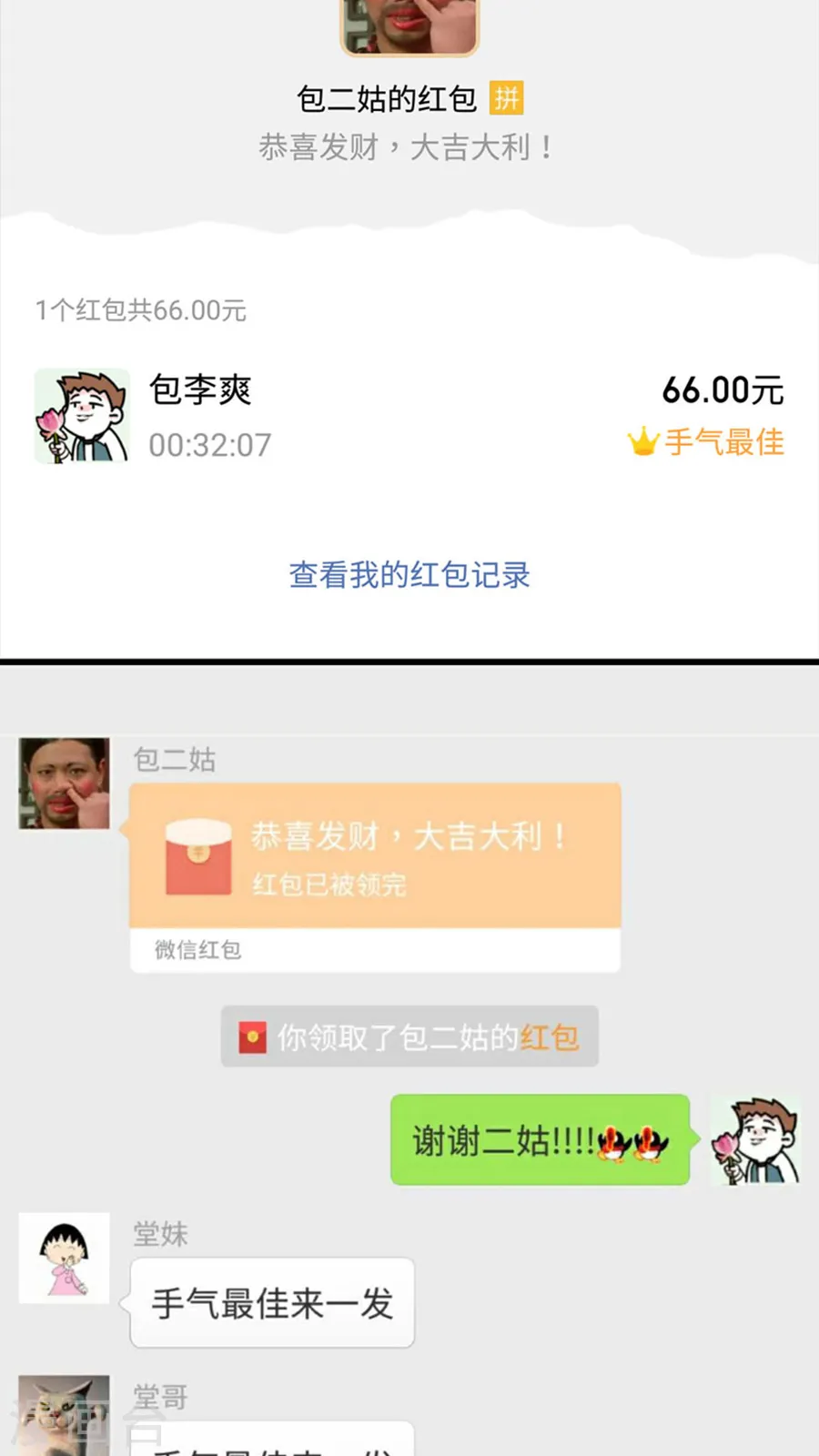Click the message 手气最佳来一发 from 堂妹
The width and height of the screenshot is (819, 1456).
click(271, 1303)
